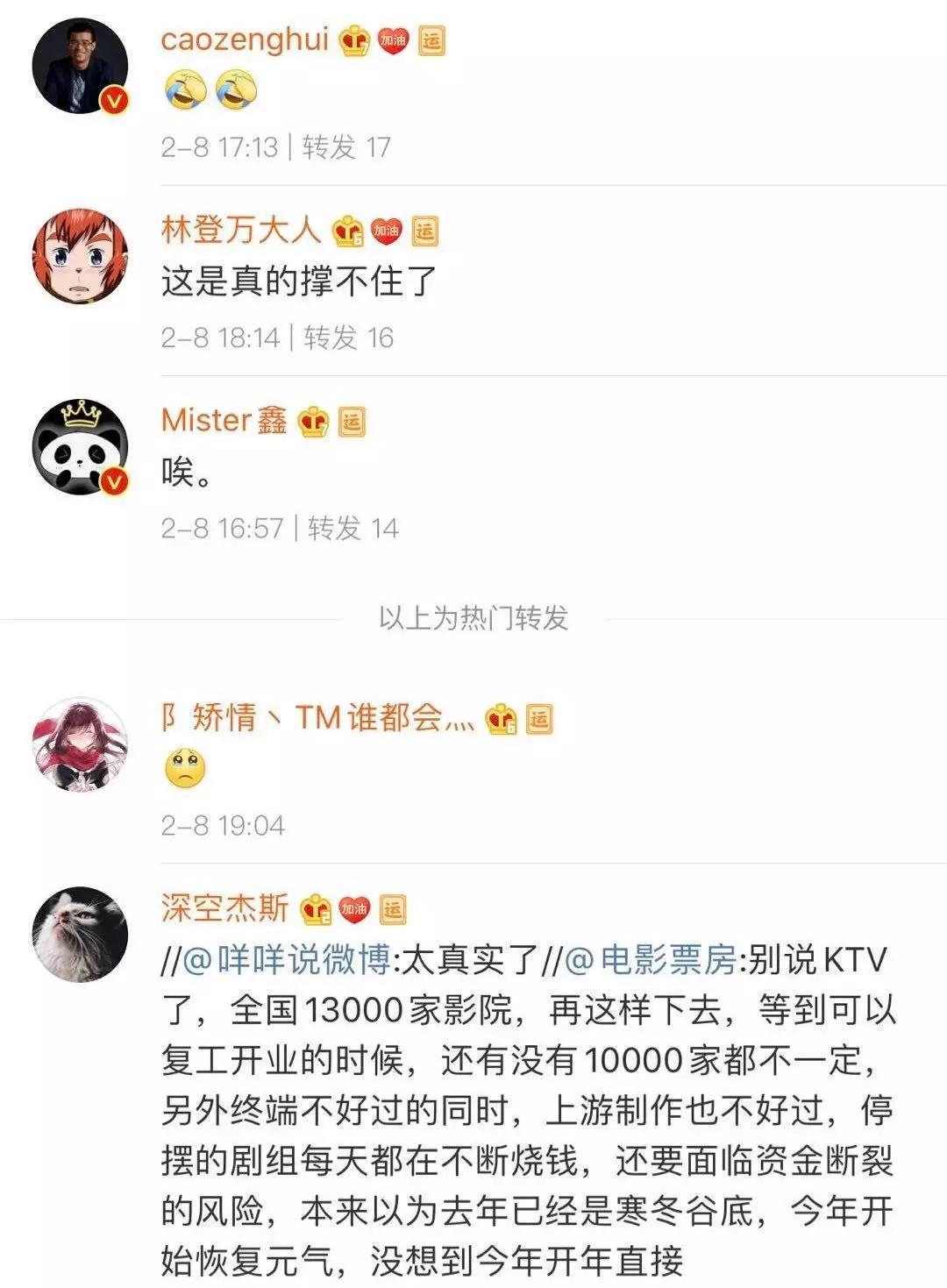This screenshot has height=1288, width=947.
Task: Click the 加油 badge beside 深空杰斯
Action: click(352, 910)
